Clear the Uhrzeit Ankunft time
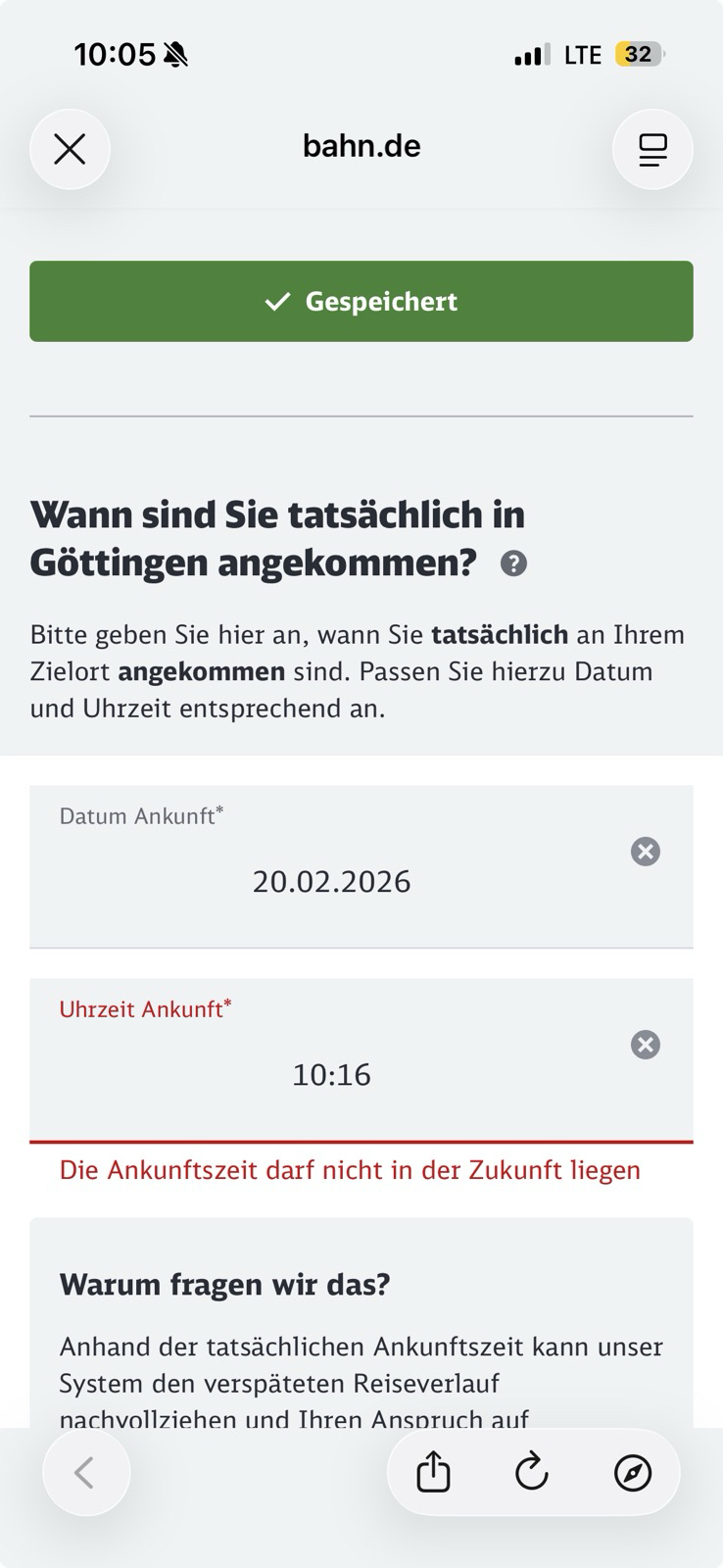The width and height of the screenshot is (723, 1568). pyautogui.click(x=645, y=1045)
